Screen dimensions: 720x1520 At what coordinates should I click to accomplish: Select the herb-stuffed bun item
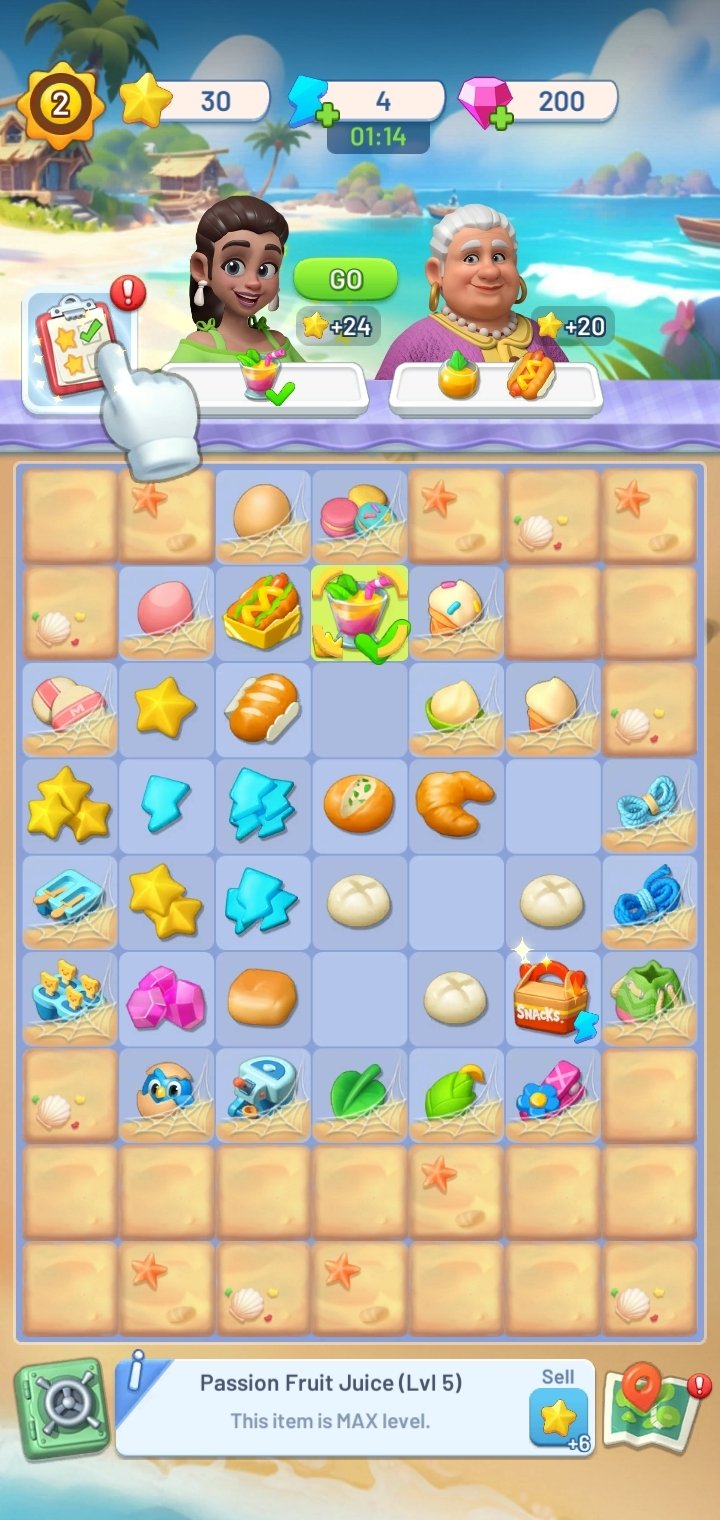coord(359,804)
